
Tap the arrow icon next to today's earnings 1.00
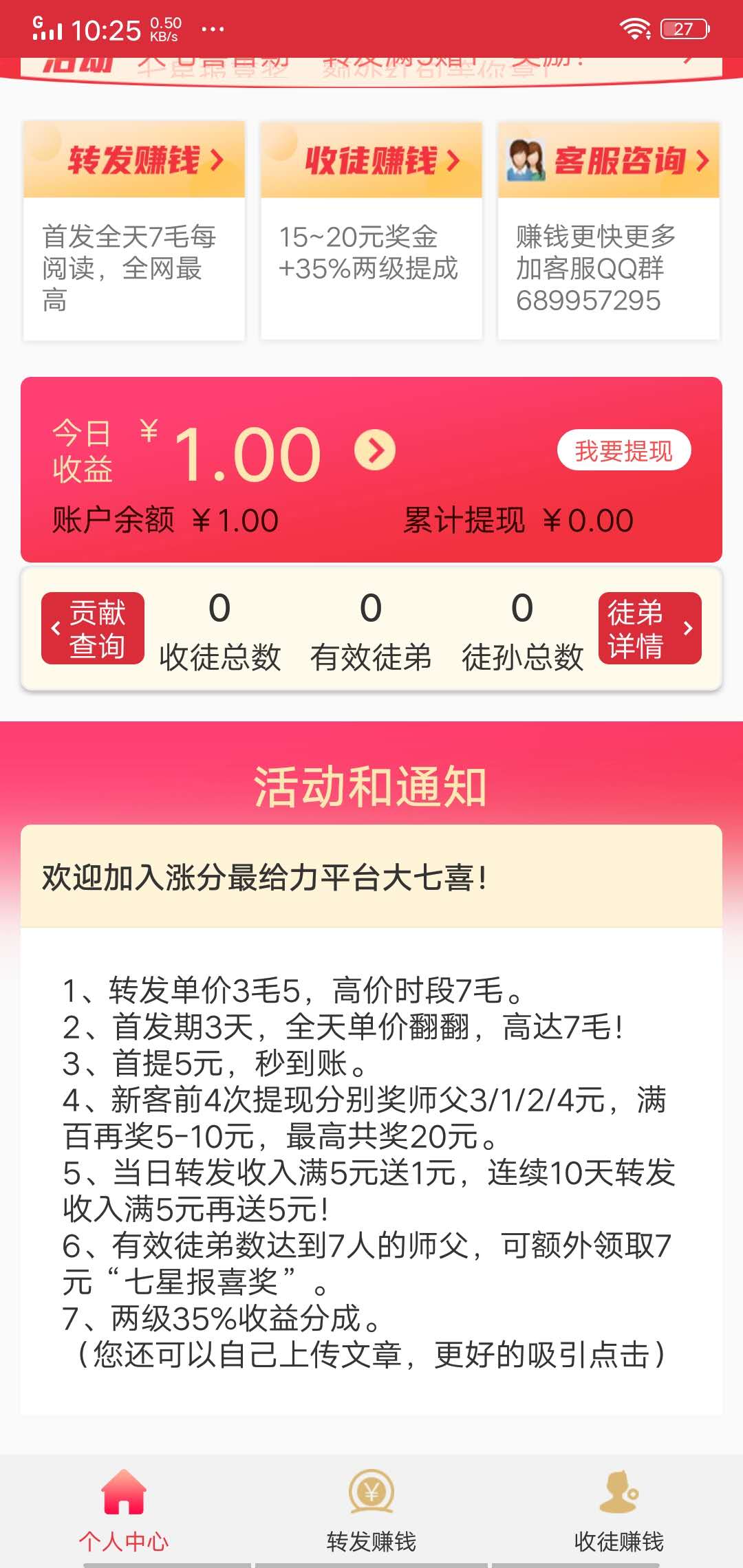[x=375, y=450]
